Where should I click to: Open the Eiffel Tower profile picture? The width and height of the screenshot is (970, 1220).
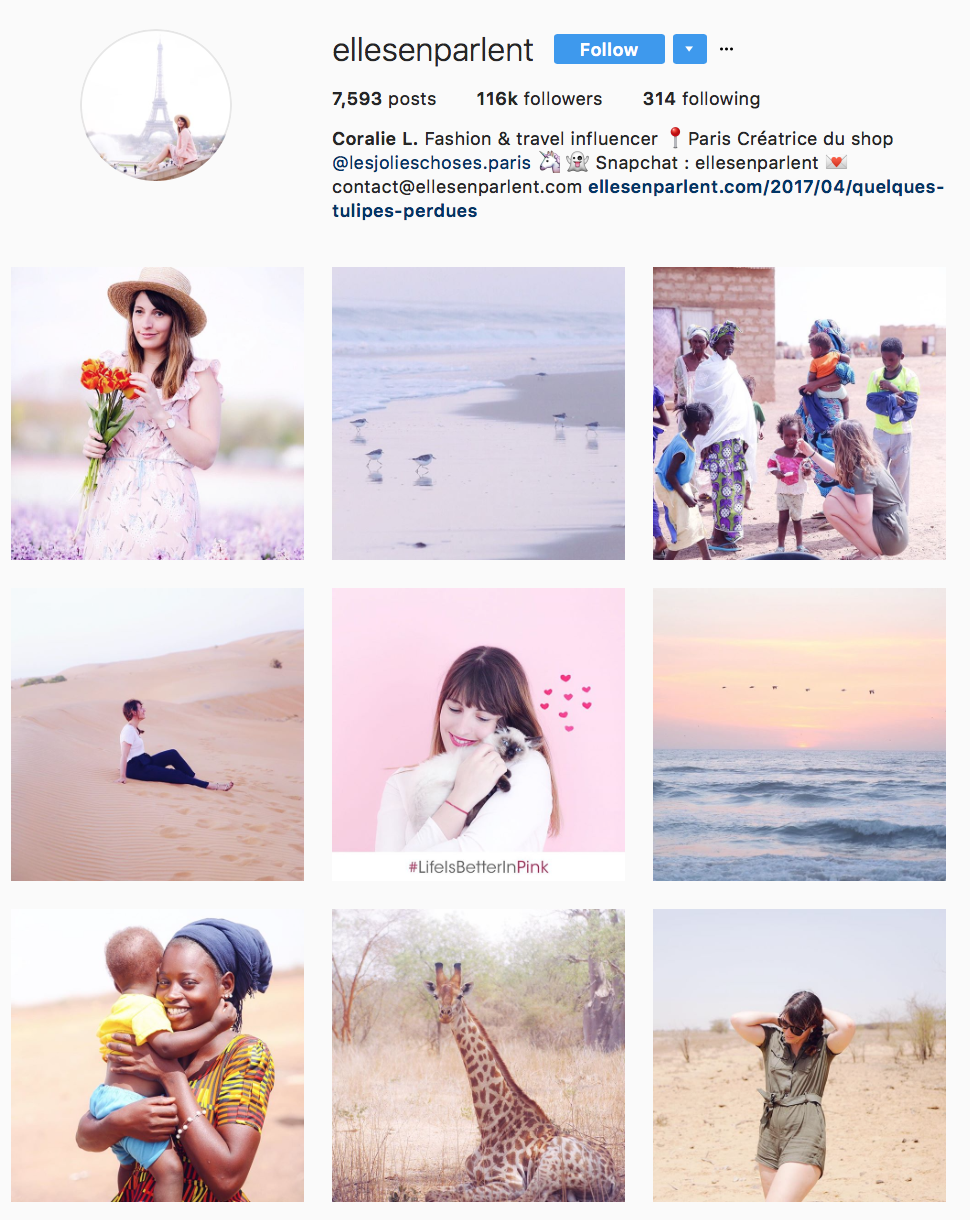tap(156, 105)
